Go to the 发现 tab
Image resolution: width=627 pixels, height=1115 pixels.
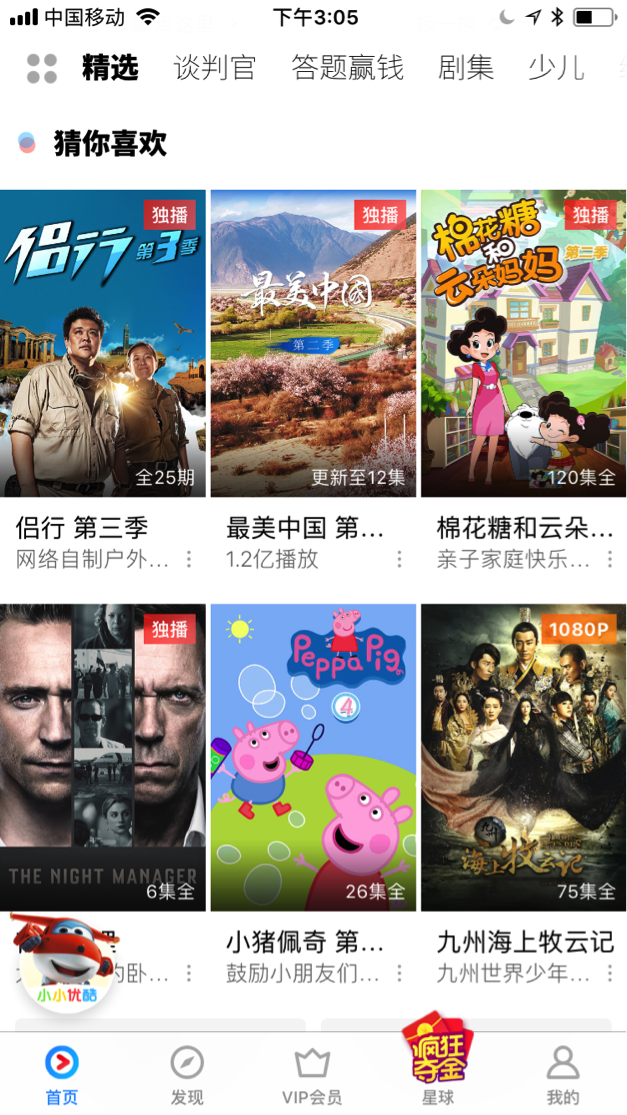click(187, 1074)
